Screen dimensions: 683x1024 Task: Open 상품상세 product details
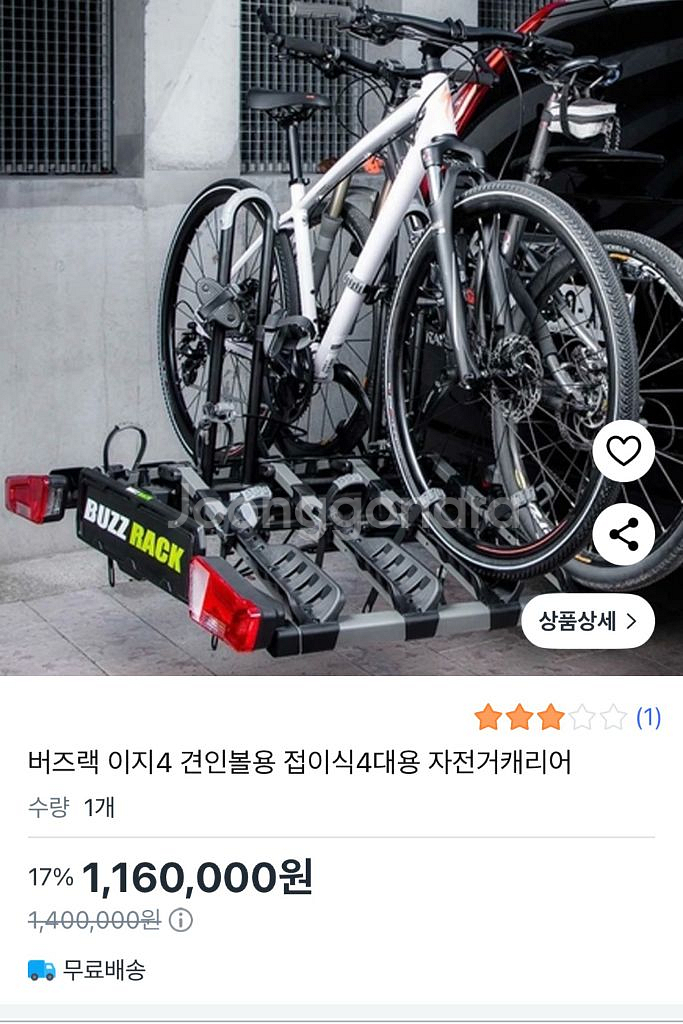tap(587, 621)
